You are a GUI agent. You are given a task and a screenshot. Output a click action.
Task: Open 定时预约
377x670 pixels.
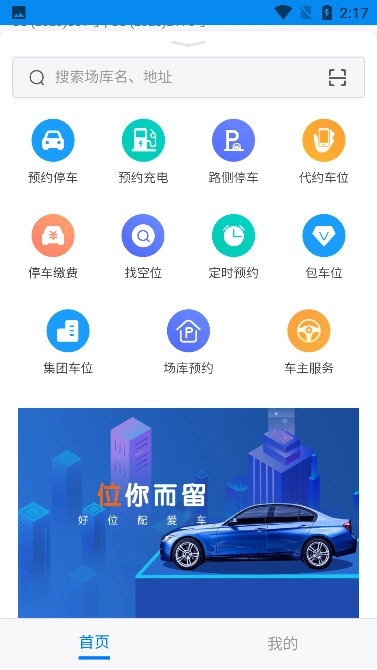[233, 247]
